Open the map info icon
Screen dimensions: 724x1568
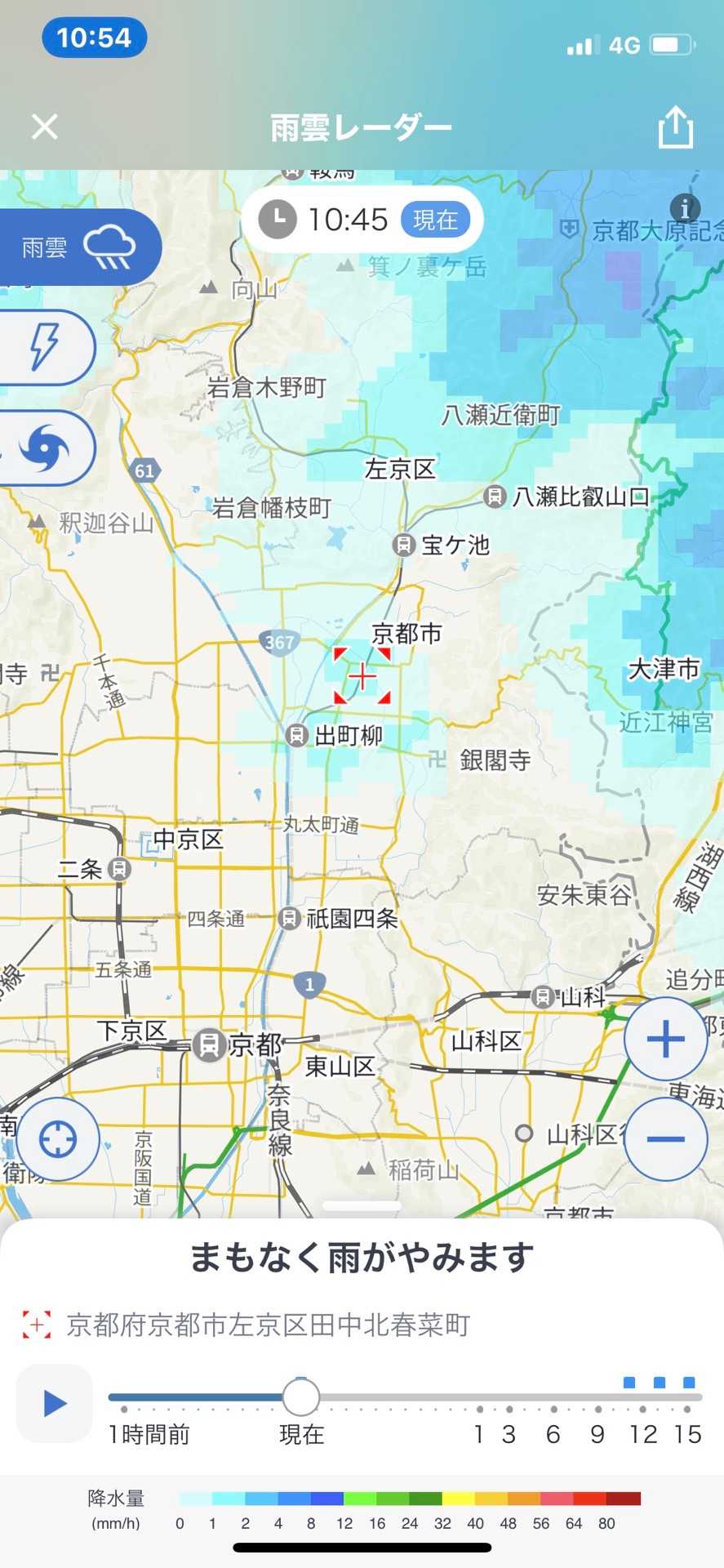point(685,207)
